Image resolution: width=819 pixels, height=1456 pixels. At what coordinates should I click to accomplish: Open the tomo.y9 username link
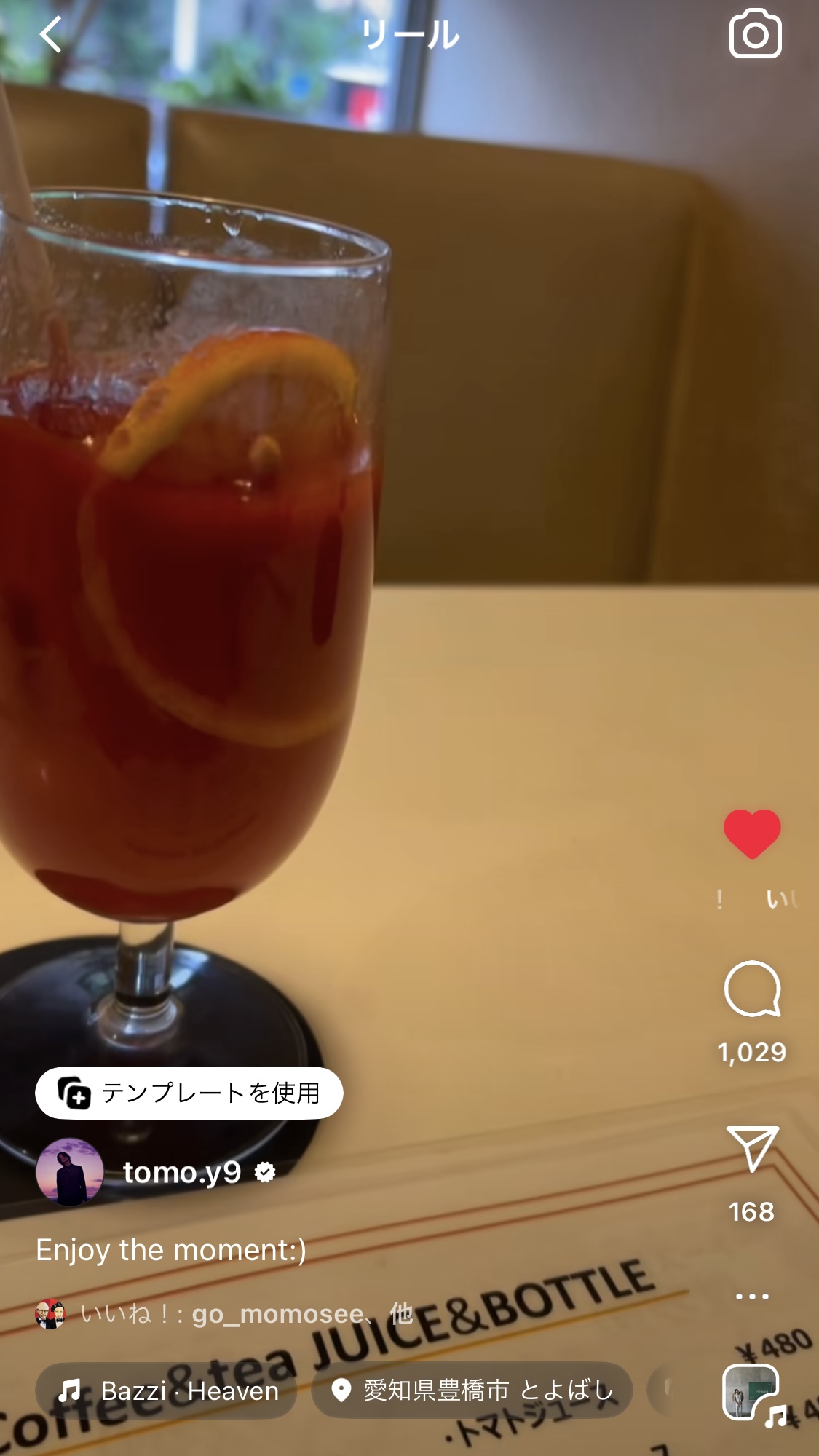[x=182, y=1172]
